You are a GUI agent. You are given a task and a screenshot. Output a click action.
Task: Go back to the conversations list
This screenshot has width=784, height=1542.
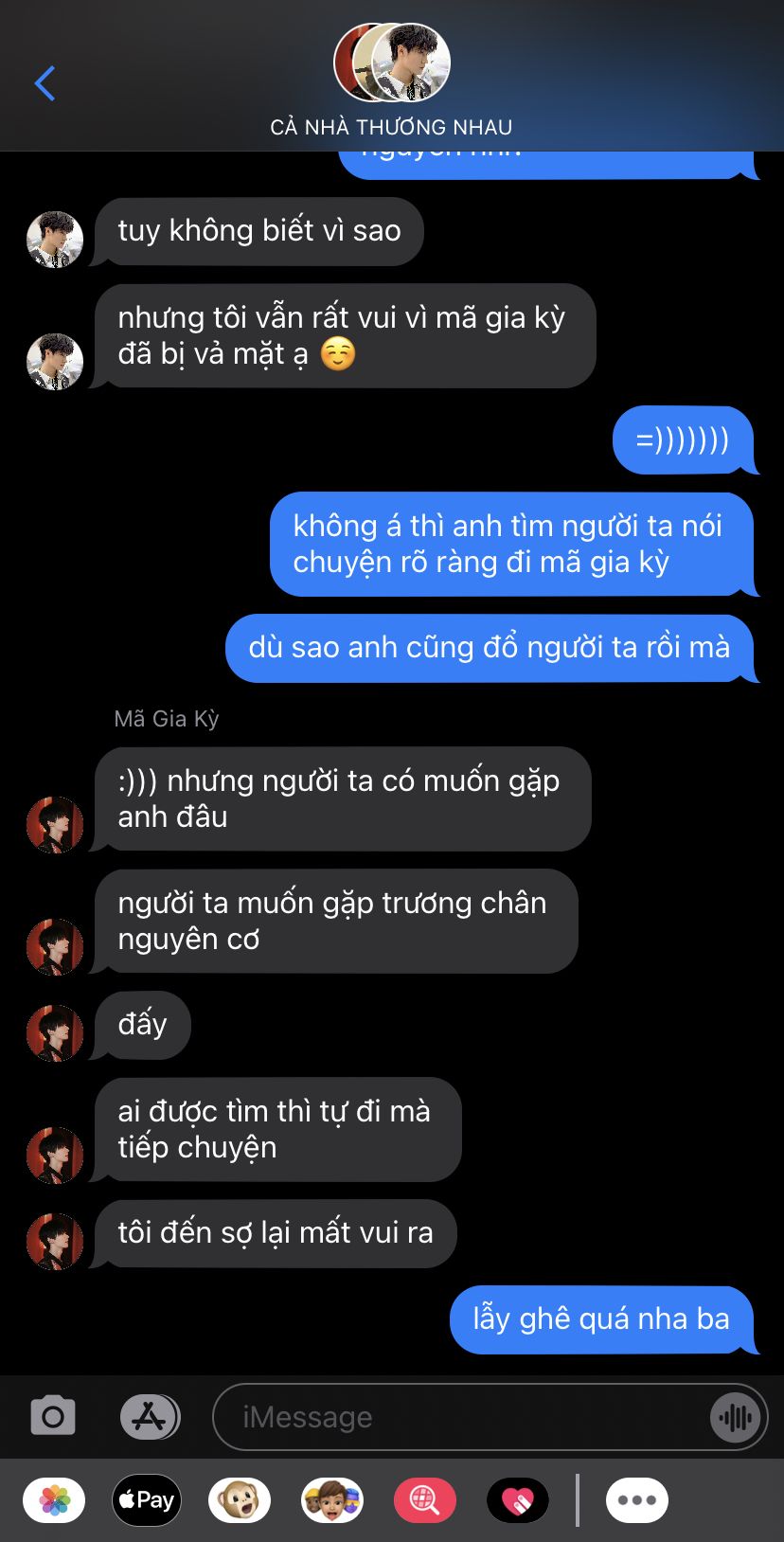coord(45,83)
